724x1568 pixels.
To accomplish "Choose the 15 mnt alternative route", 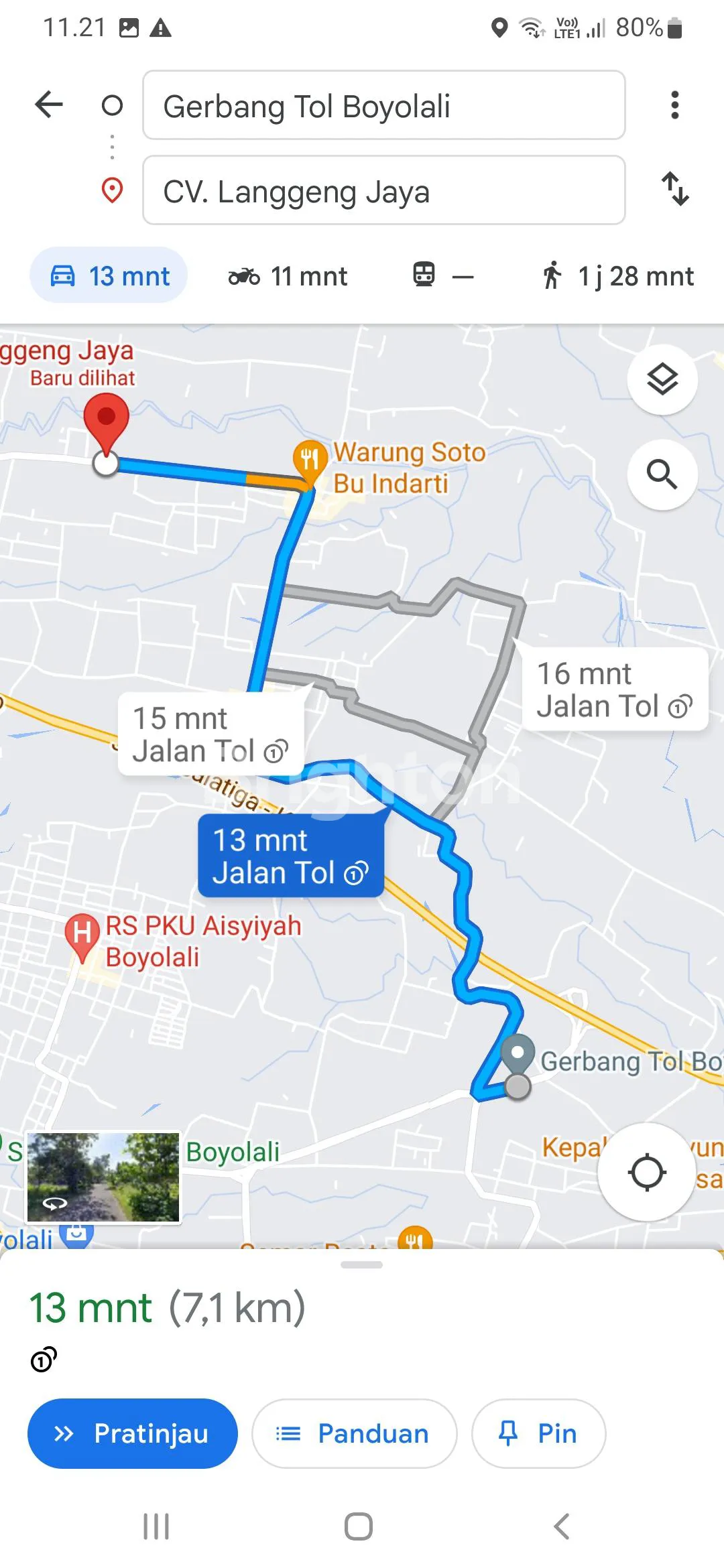I will (210, 734).
